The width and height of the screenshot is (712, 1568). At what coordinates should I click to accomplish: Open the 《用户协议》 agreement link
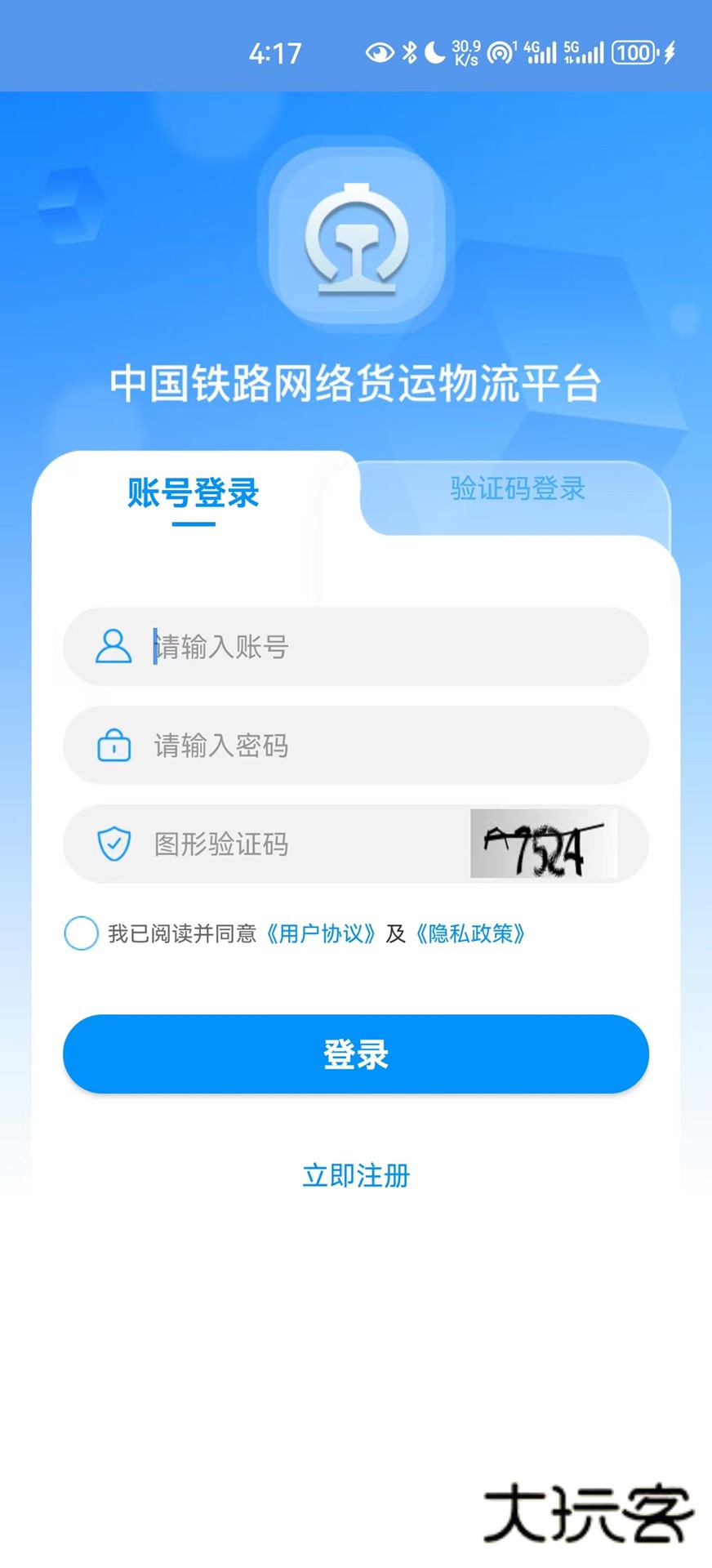tap(322, 933)
